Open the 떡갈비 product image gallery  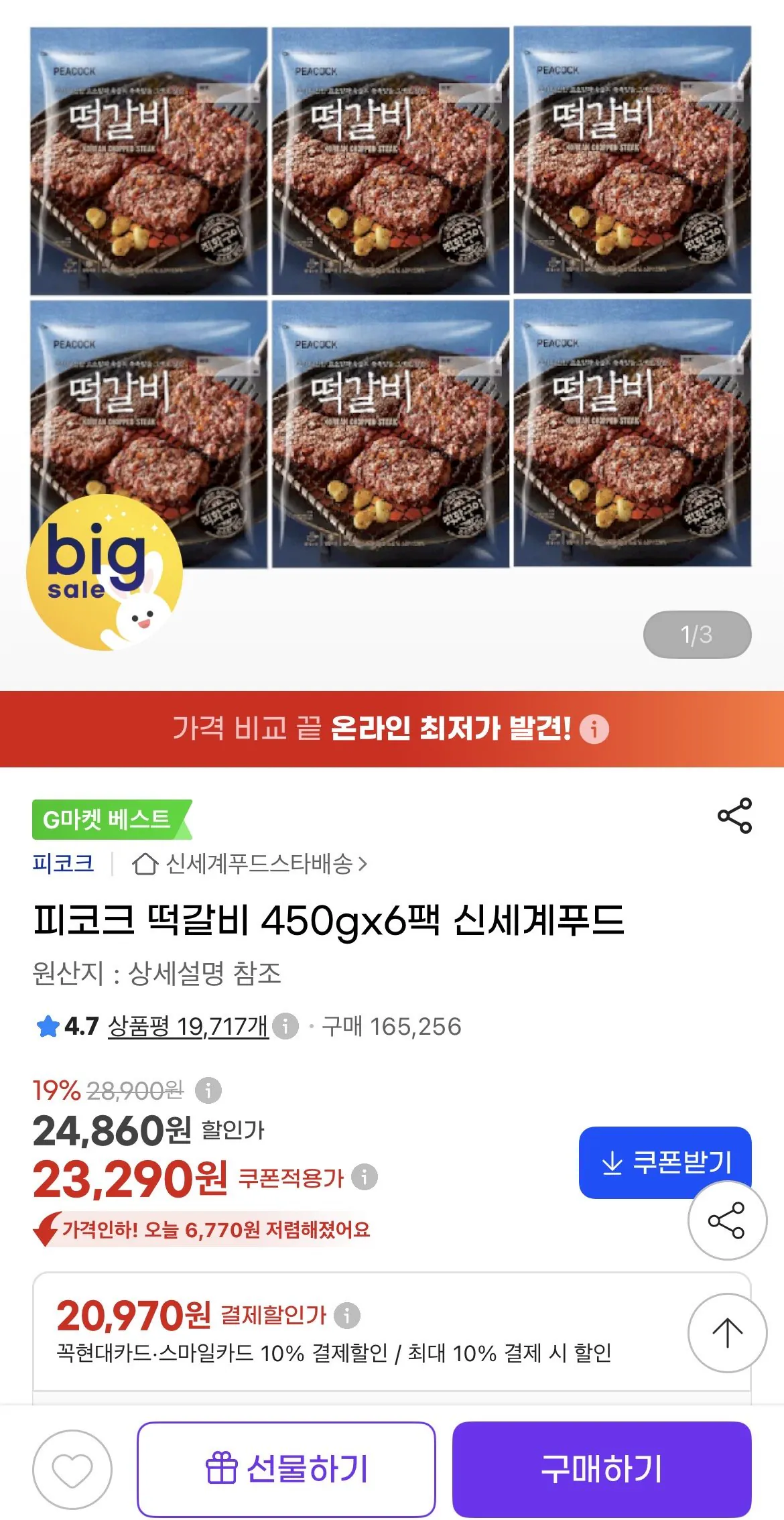tap(391, 297)
